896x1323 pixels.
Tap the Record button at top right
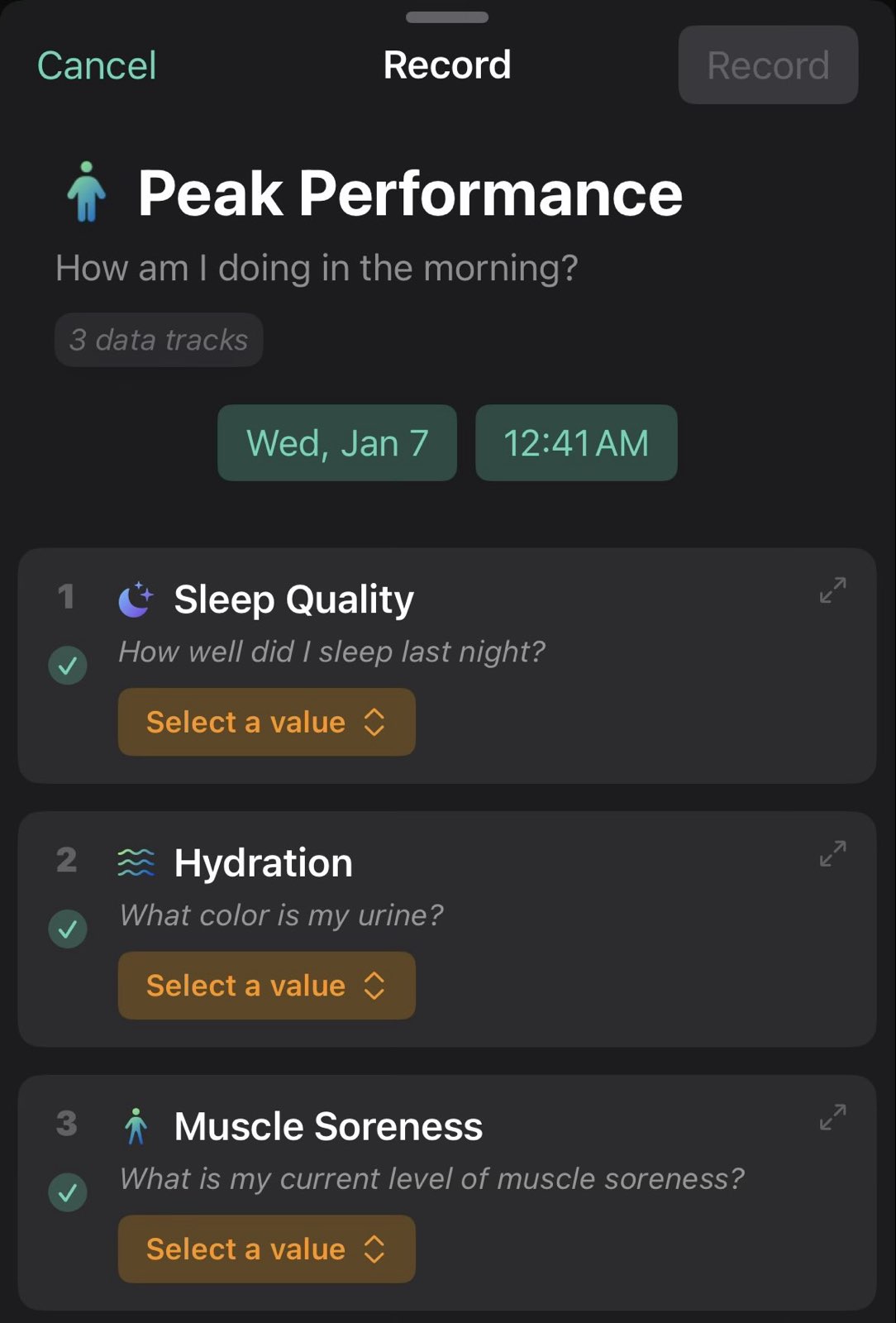click(x=768, y=65)
